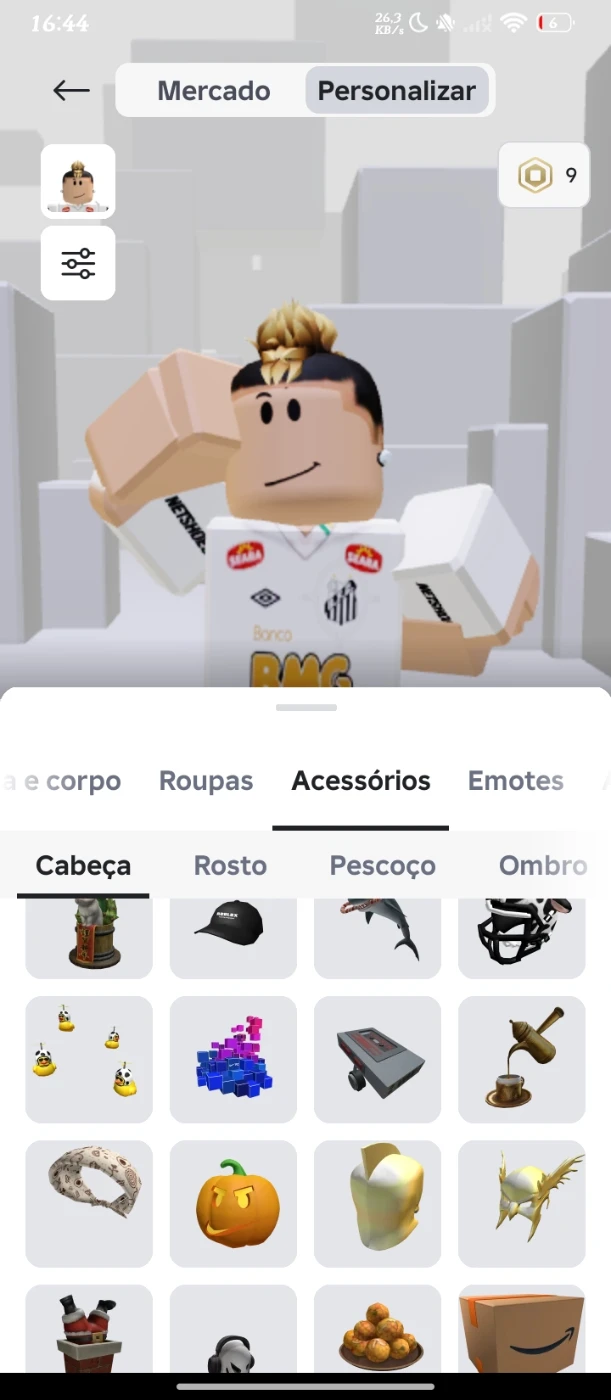Switch to the Pescoço subcategory

382,866
